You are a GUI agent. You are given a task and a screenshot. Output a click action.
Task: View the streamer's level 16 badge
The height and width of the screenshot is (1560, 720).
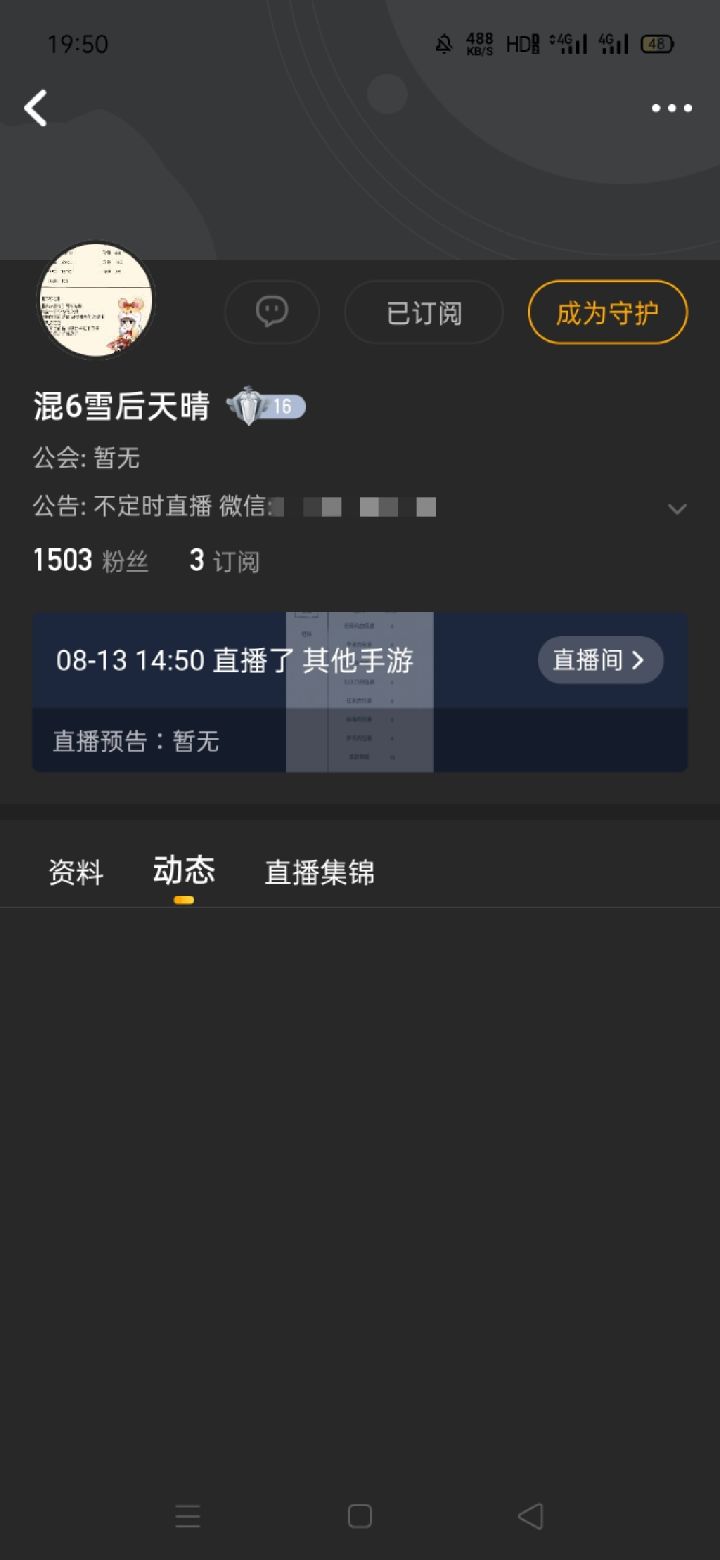pyautogui.click(x=265, y=406)
